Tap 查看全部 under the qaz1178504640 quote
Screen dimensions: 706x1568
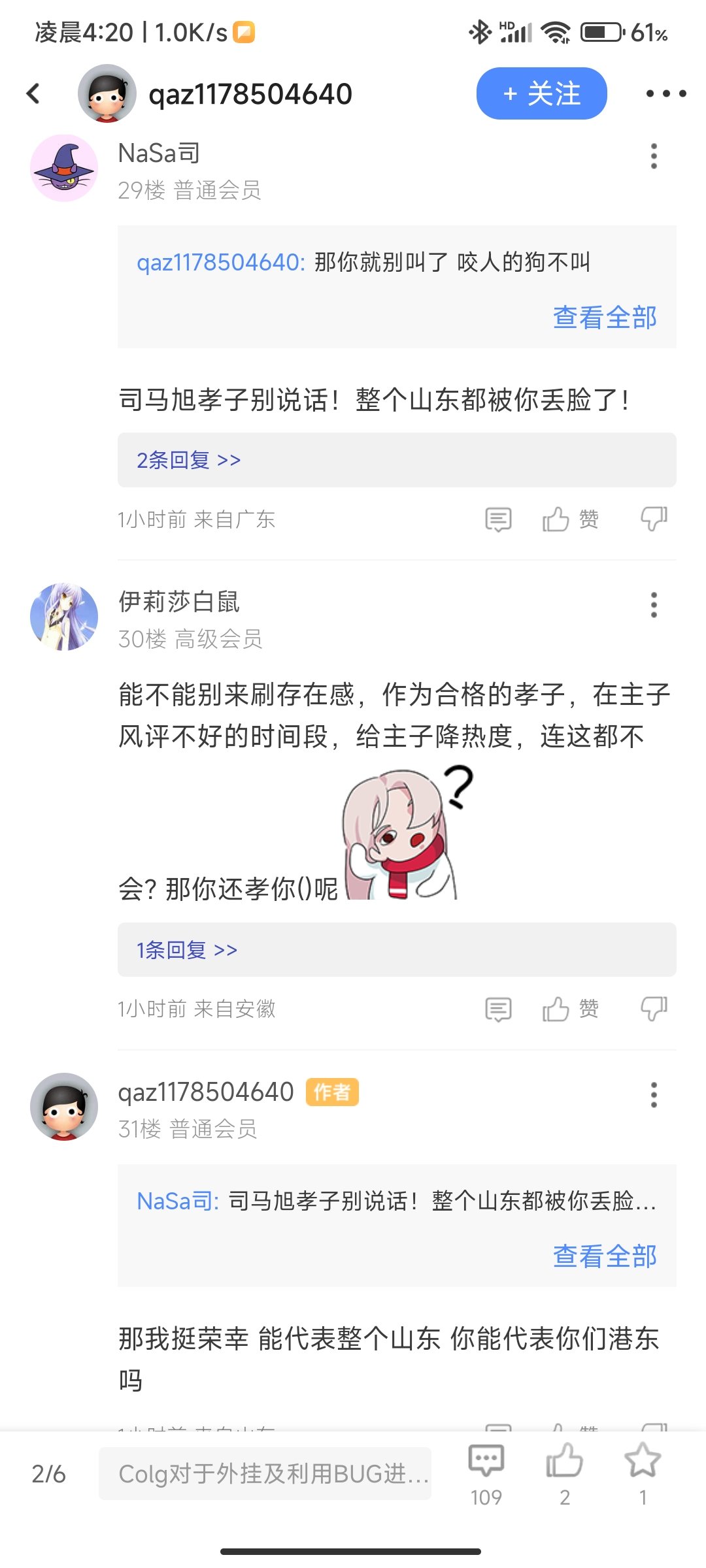pyautogui.click(x=605, y=318)
